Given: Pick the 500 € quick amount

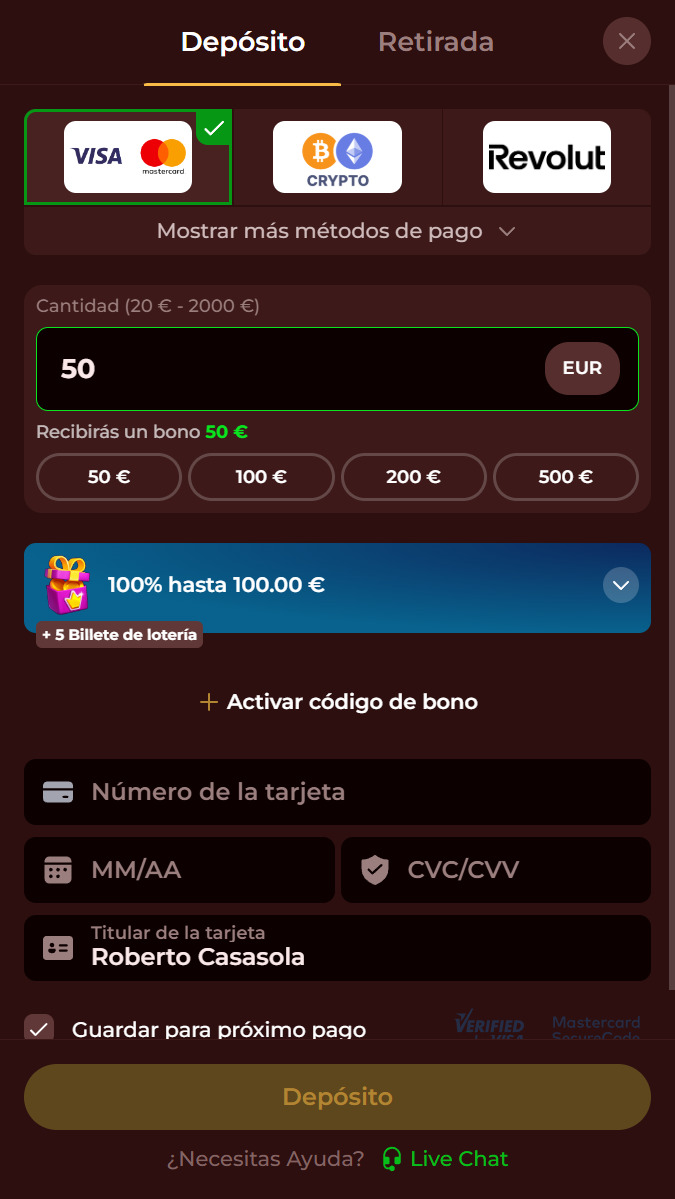Looking at the screenshot, I should [x=566, y=477].
